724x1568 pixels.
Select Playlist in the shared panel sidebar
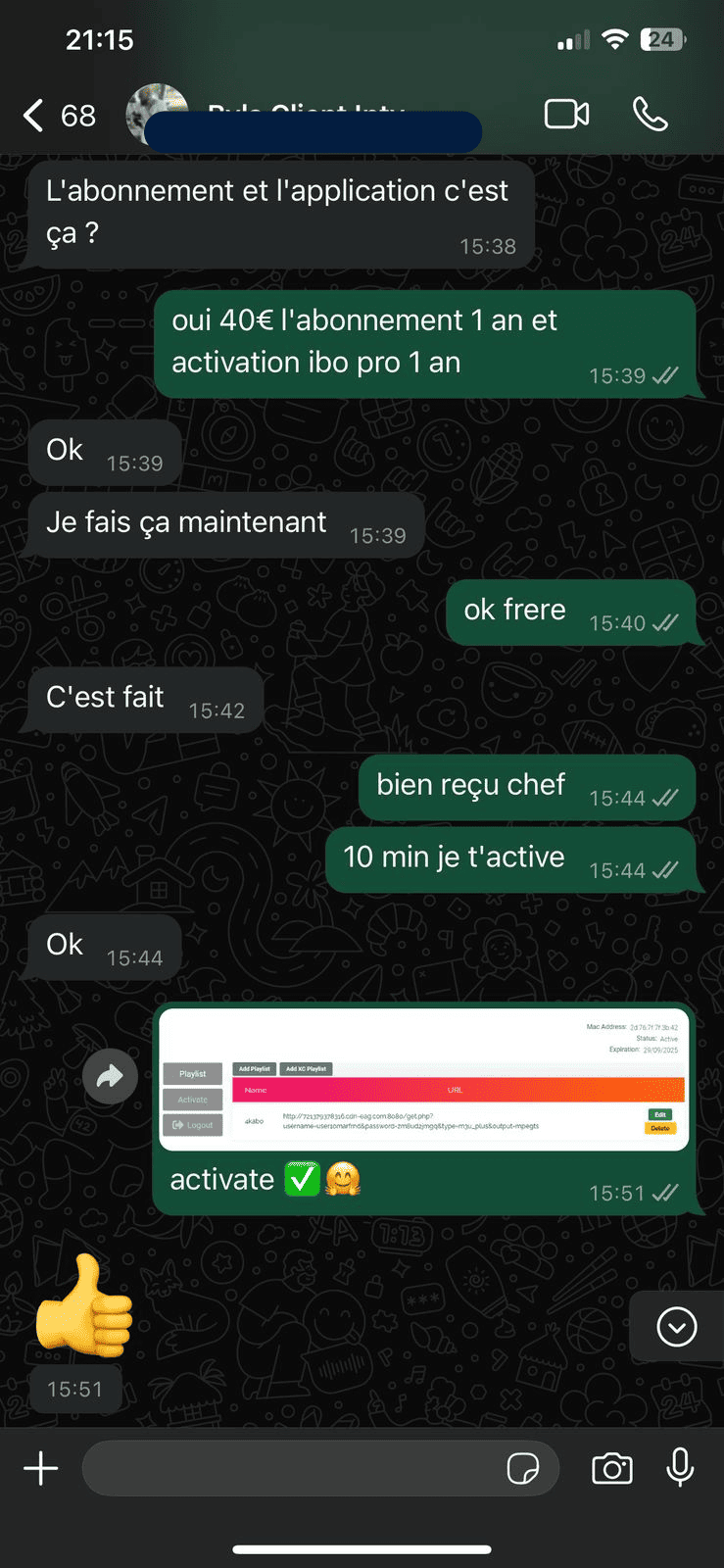point(192,1073)
